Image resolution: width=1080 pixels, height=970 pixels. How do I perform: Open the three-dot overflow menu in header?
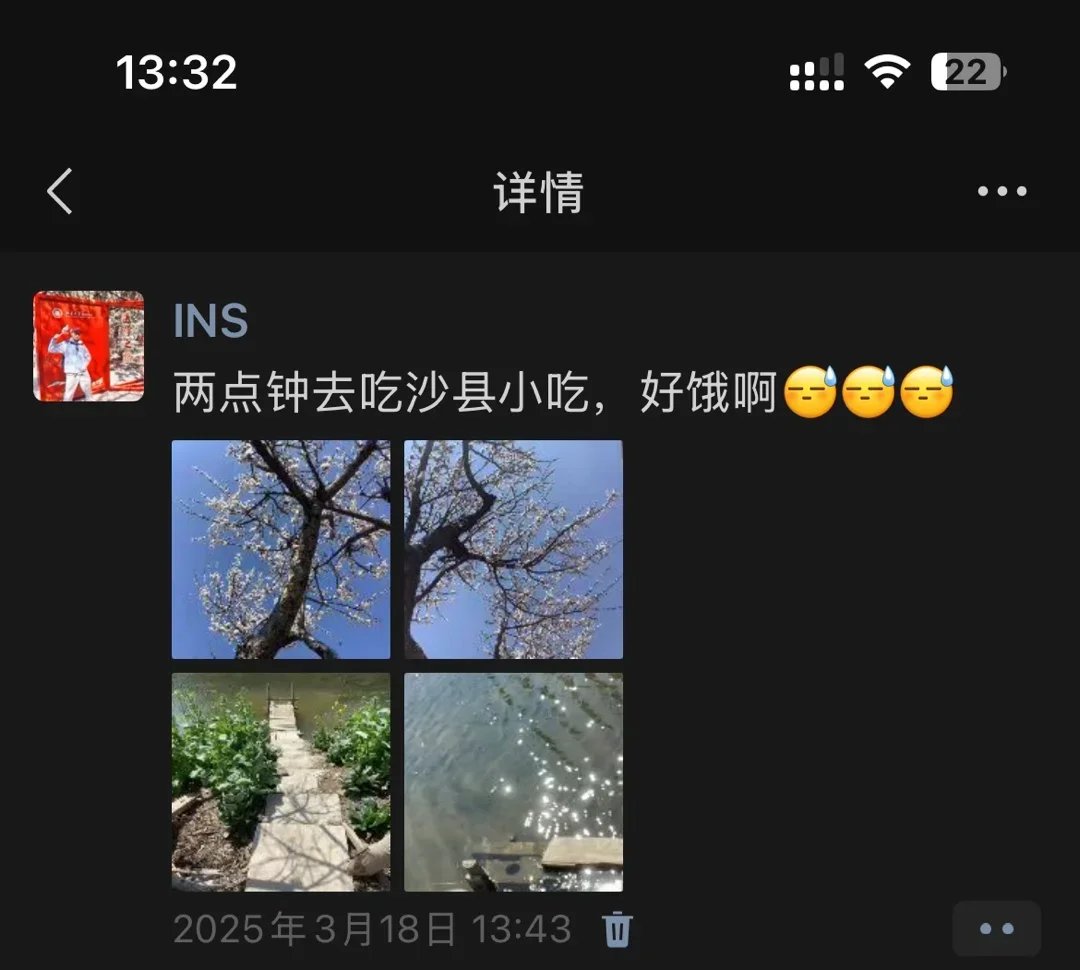pos(1002,191)
